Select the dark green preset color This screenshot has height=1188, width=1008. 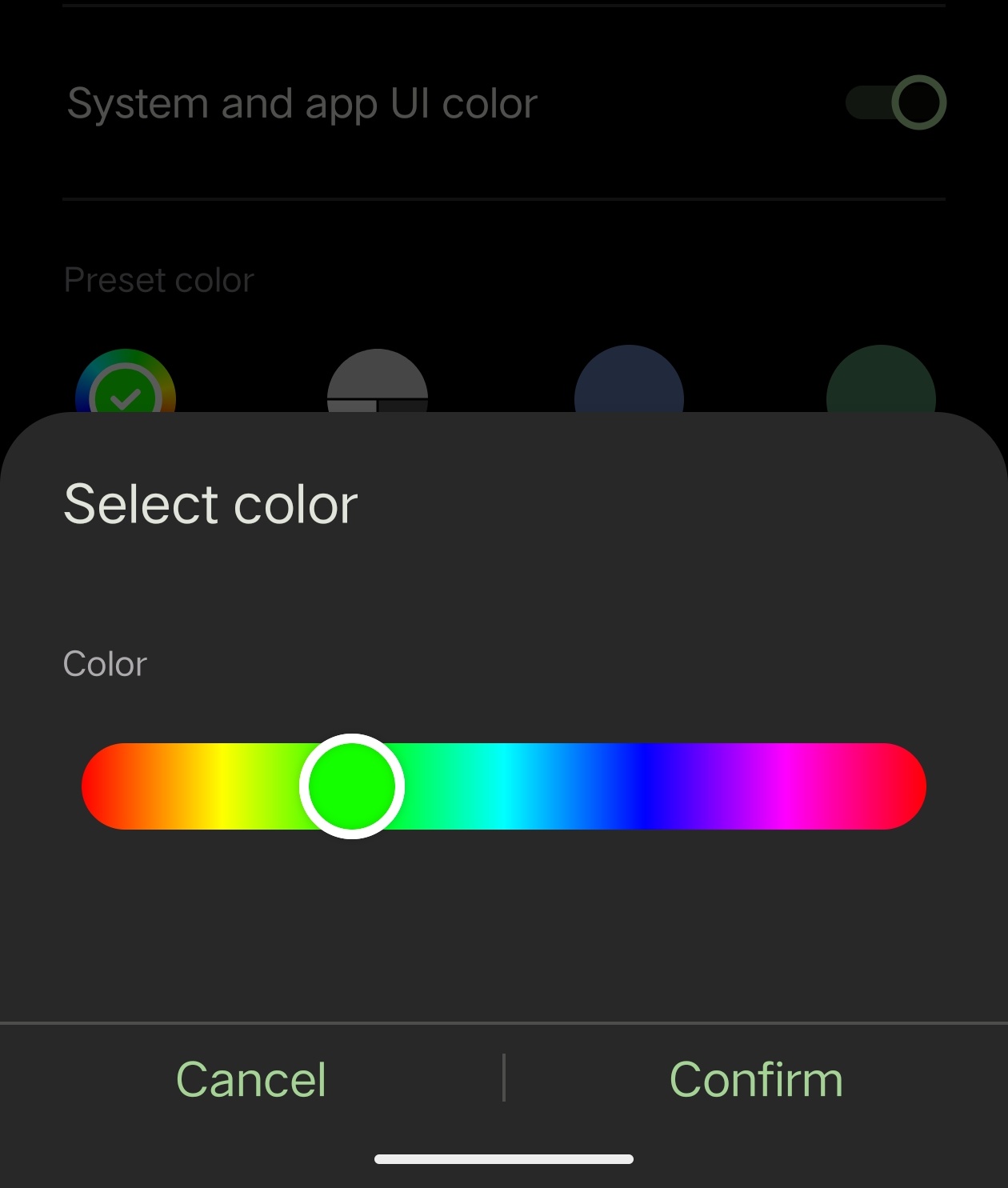tap(881, 380)
